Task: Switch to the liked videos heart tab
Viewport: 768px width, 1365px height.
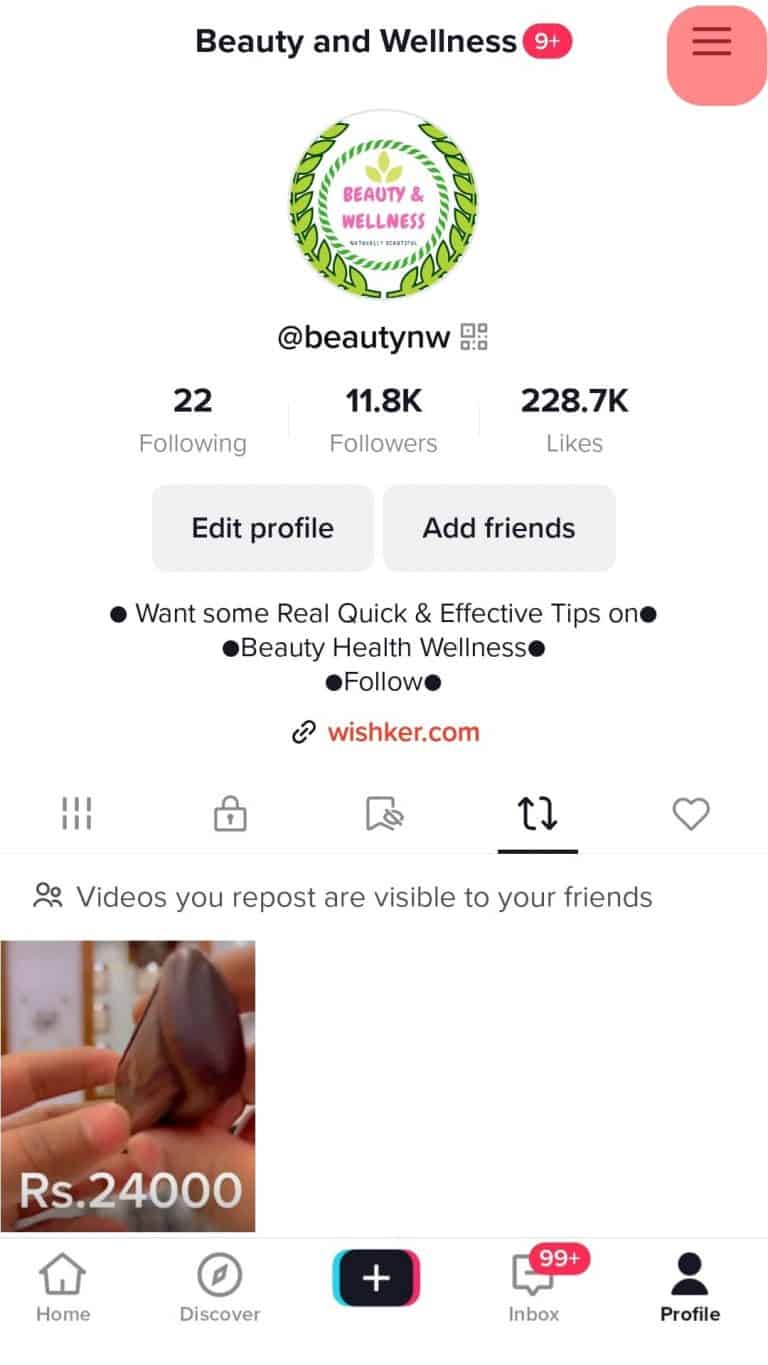Action: (x=690, y=814)
